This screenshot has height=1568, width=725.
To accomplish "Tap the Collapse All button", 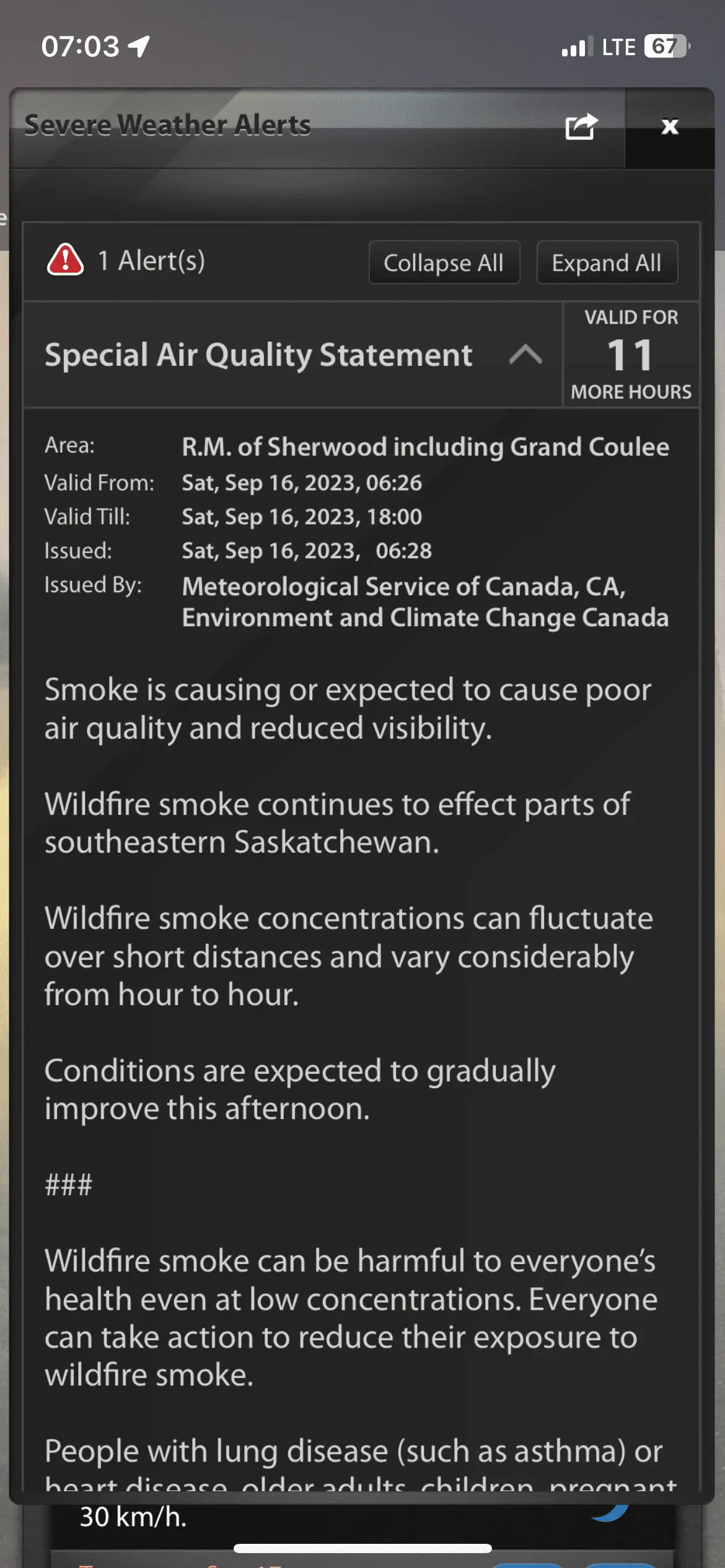I will pos(444,263).
